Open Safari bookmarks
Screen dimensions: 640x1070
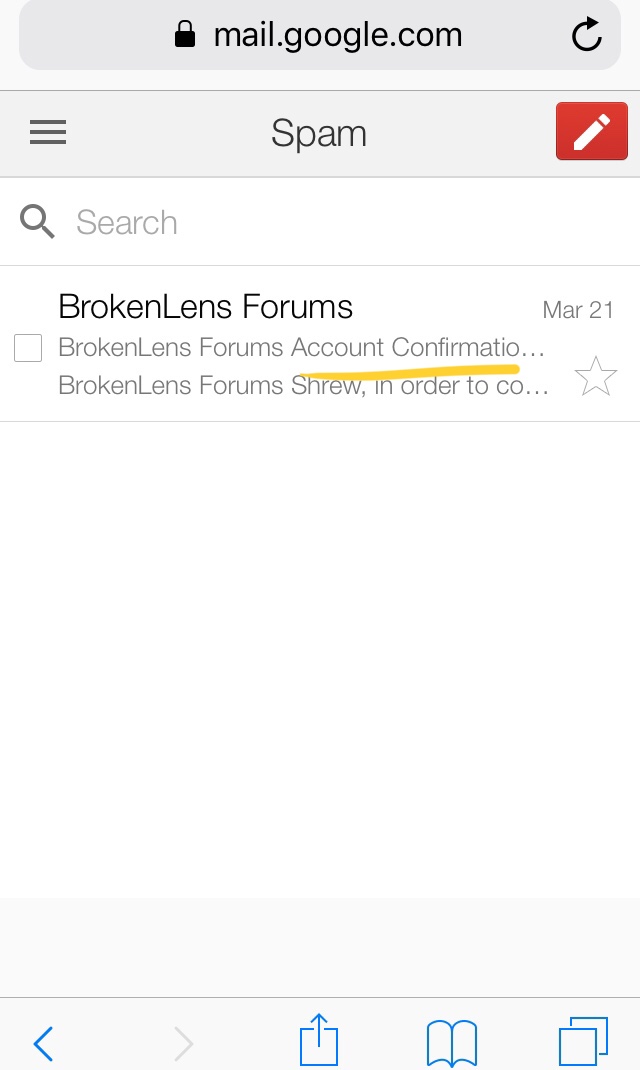[x=452, y=1043]
